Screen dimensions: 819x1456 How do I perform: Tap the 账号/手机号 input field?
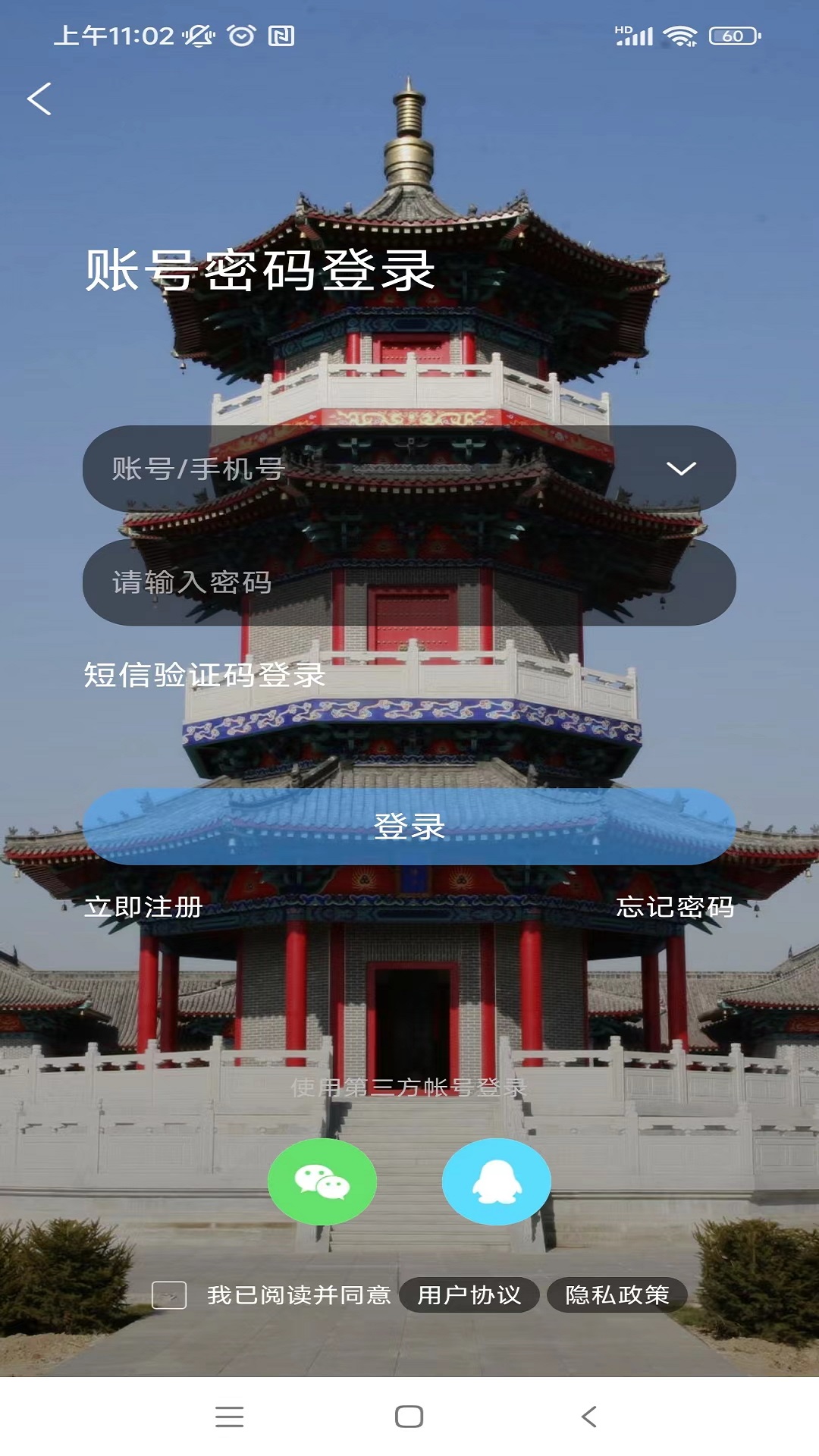click(x=364, y=469)
